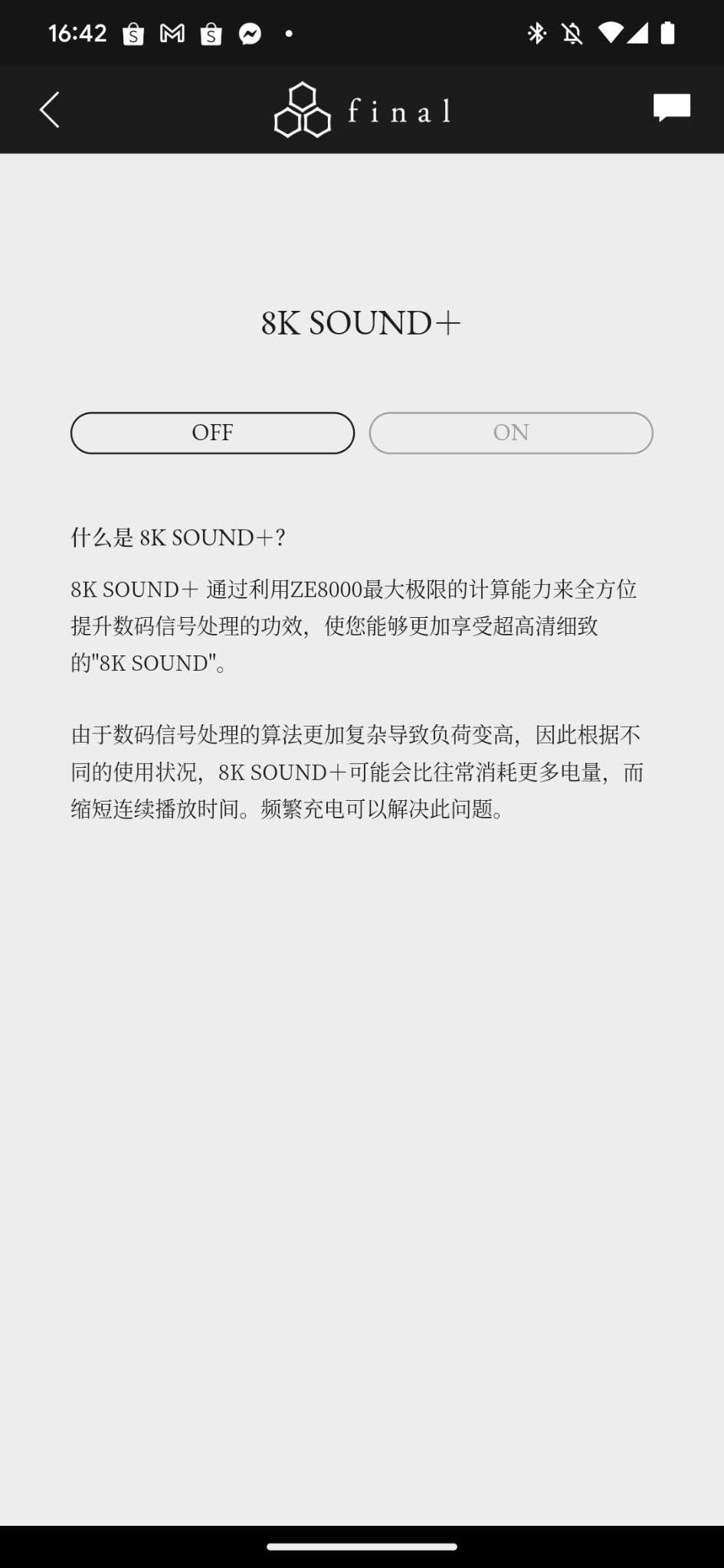
Task: Open the chat bubble icon
Action: (x=671, y=108)
